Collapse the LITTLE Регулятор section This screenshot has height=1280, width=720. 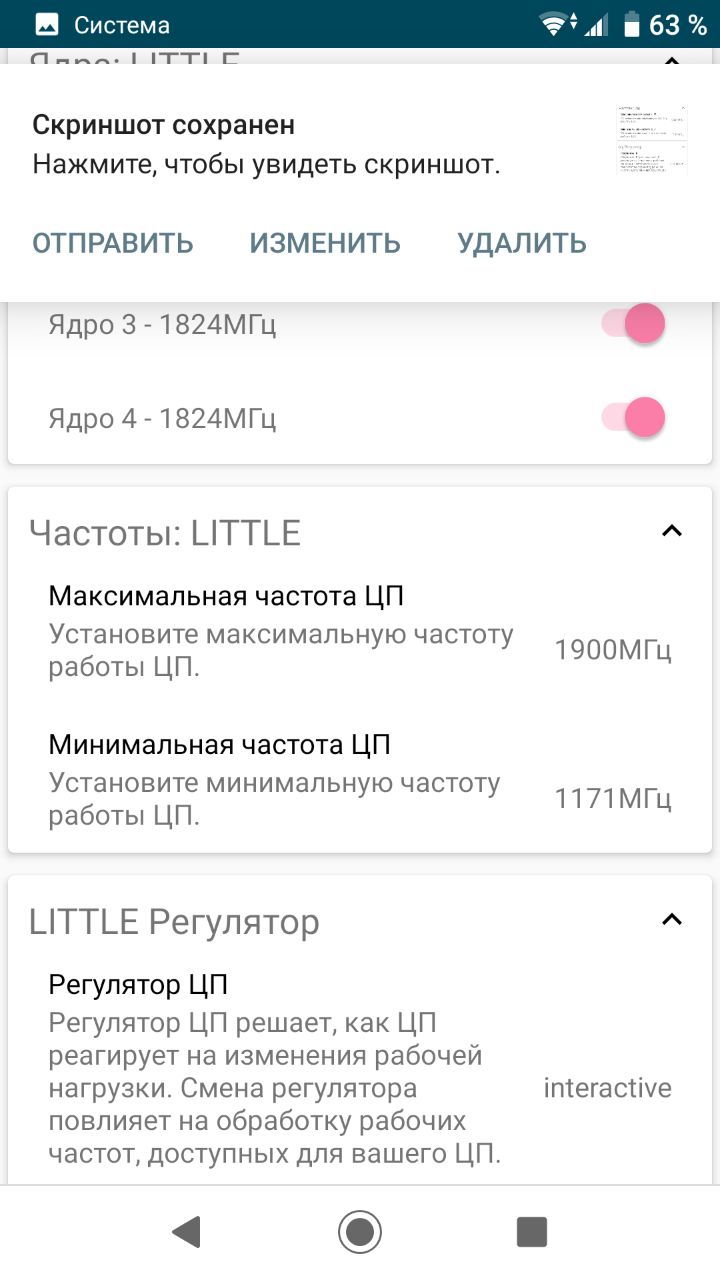[x=672, y=919]
